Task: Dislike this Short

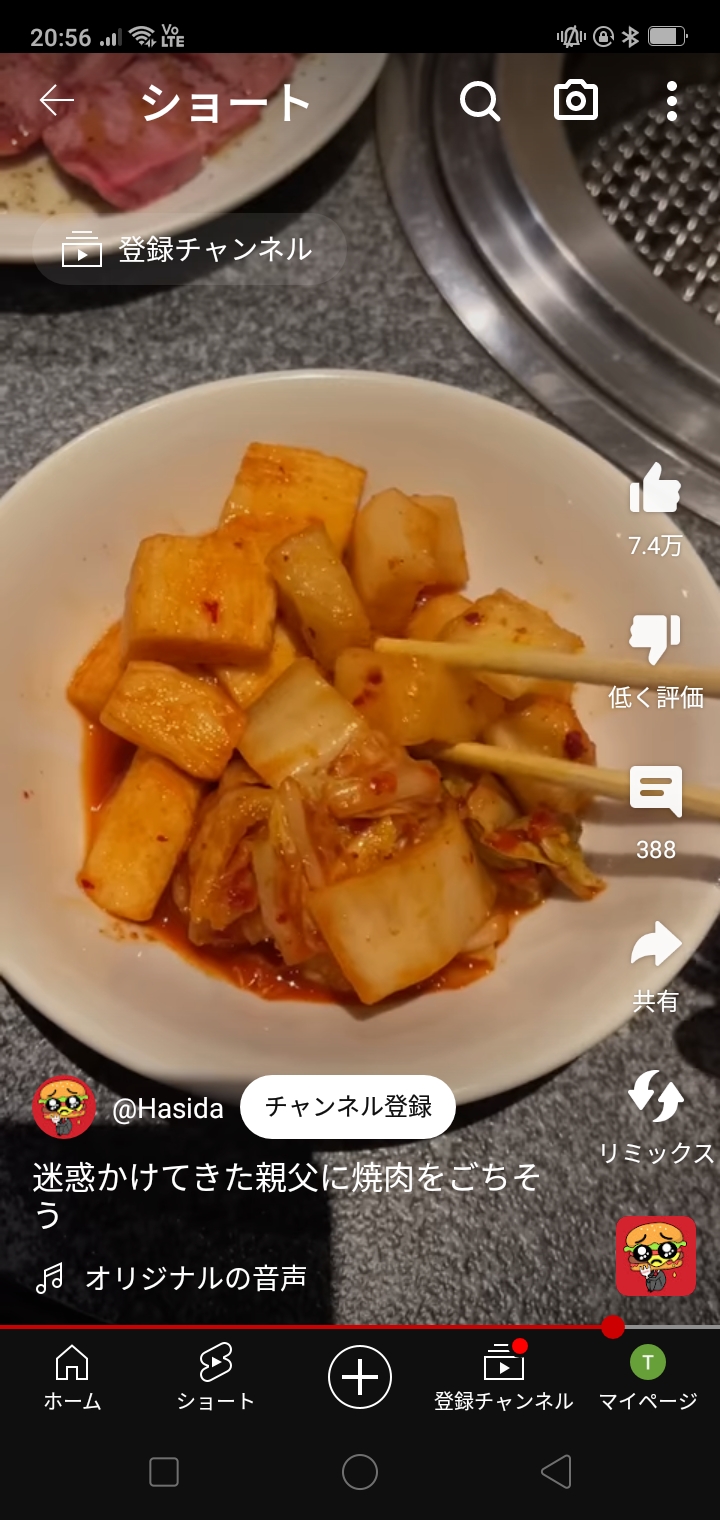Action: click(x=655, y=640)
